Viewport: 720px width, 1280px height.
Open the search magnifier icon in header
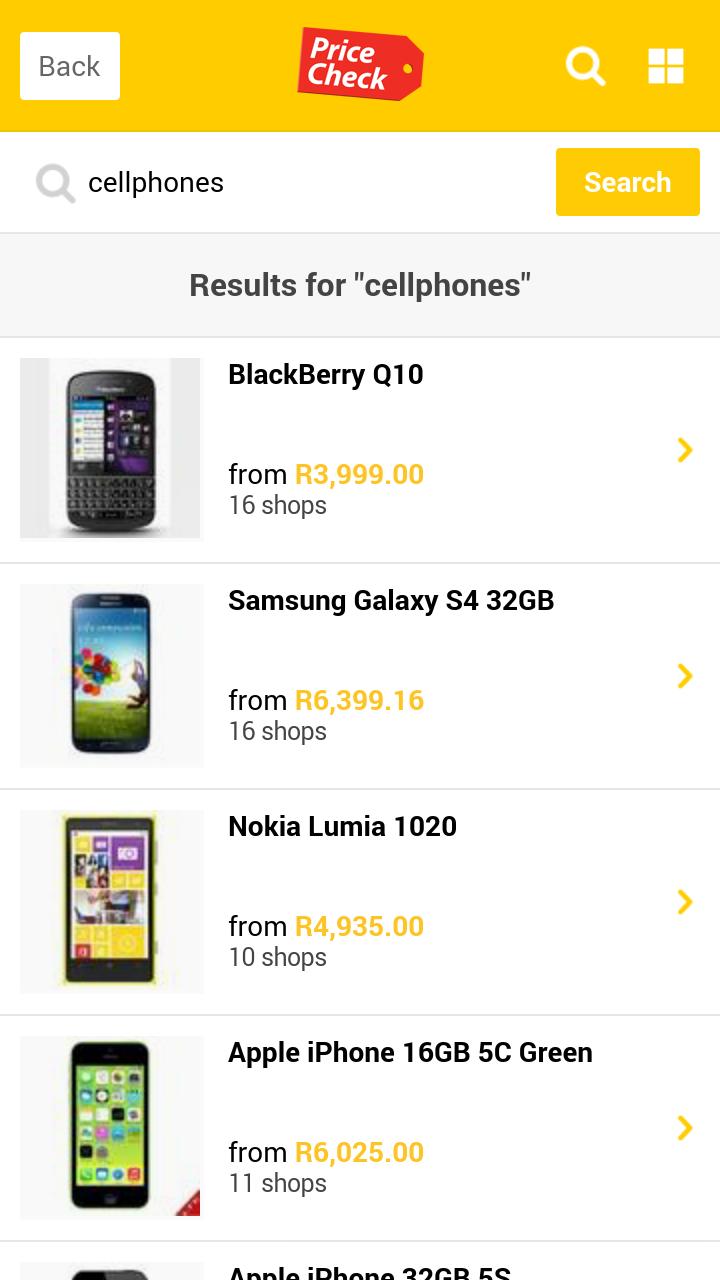585,66
